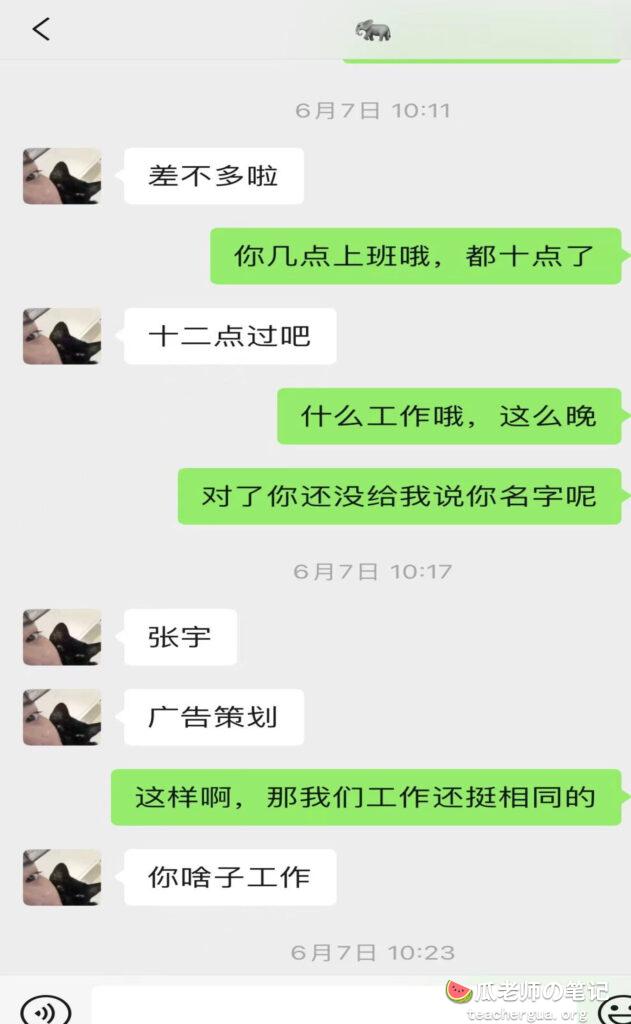Image resolution: width=631 pixels, height=1024 pixels.
Task: Tap the avatar beside 你啥子工作
Action: 62,878
